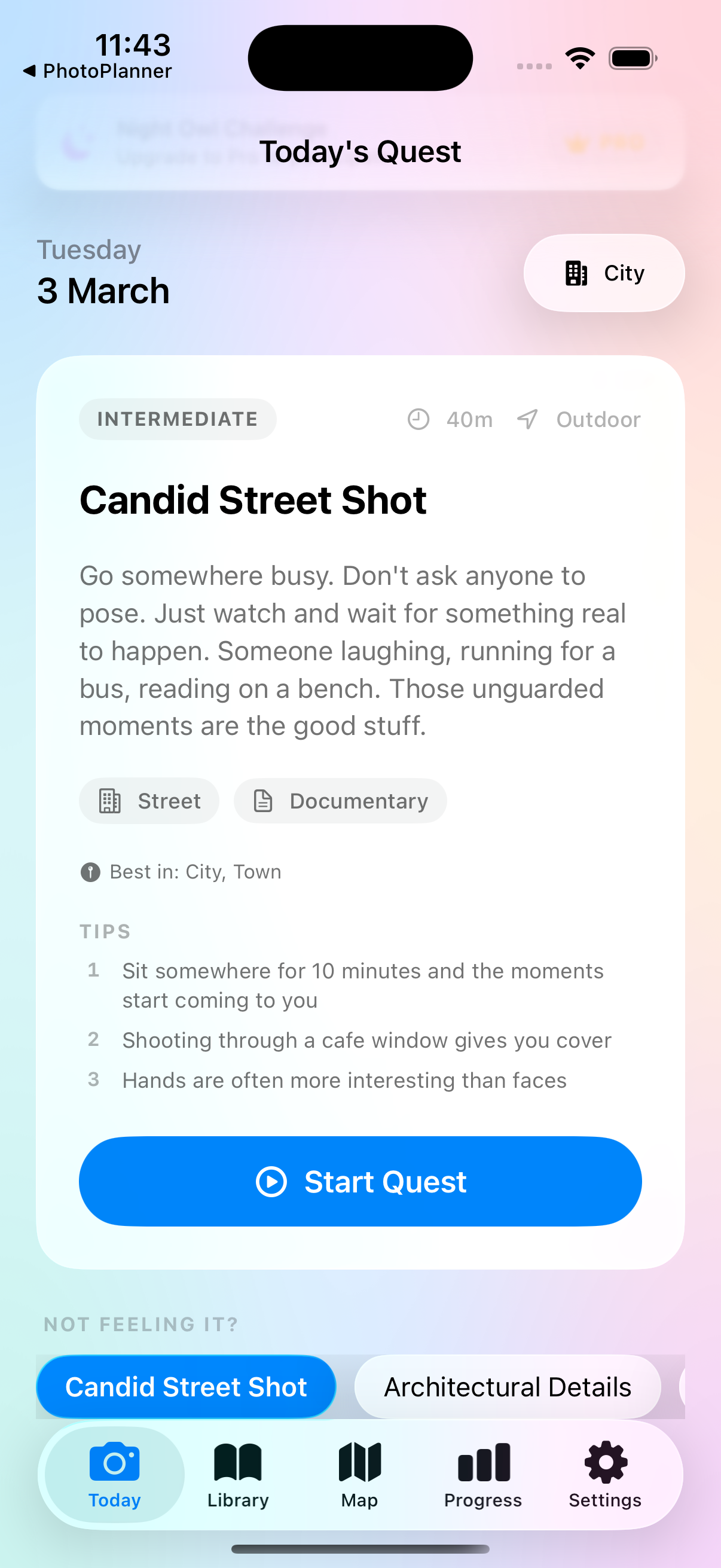Select the Candid Street Shot quest pill
This screenshot has width=721, height=1568.
click(x=185, y=1387)
